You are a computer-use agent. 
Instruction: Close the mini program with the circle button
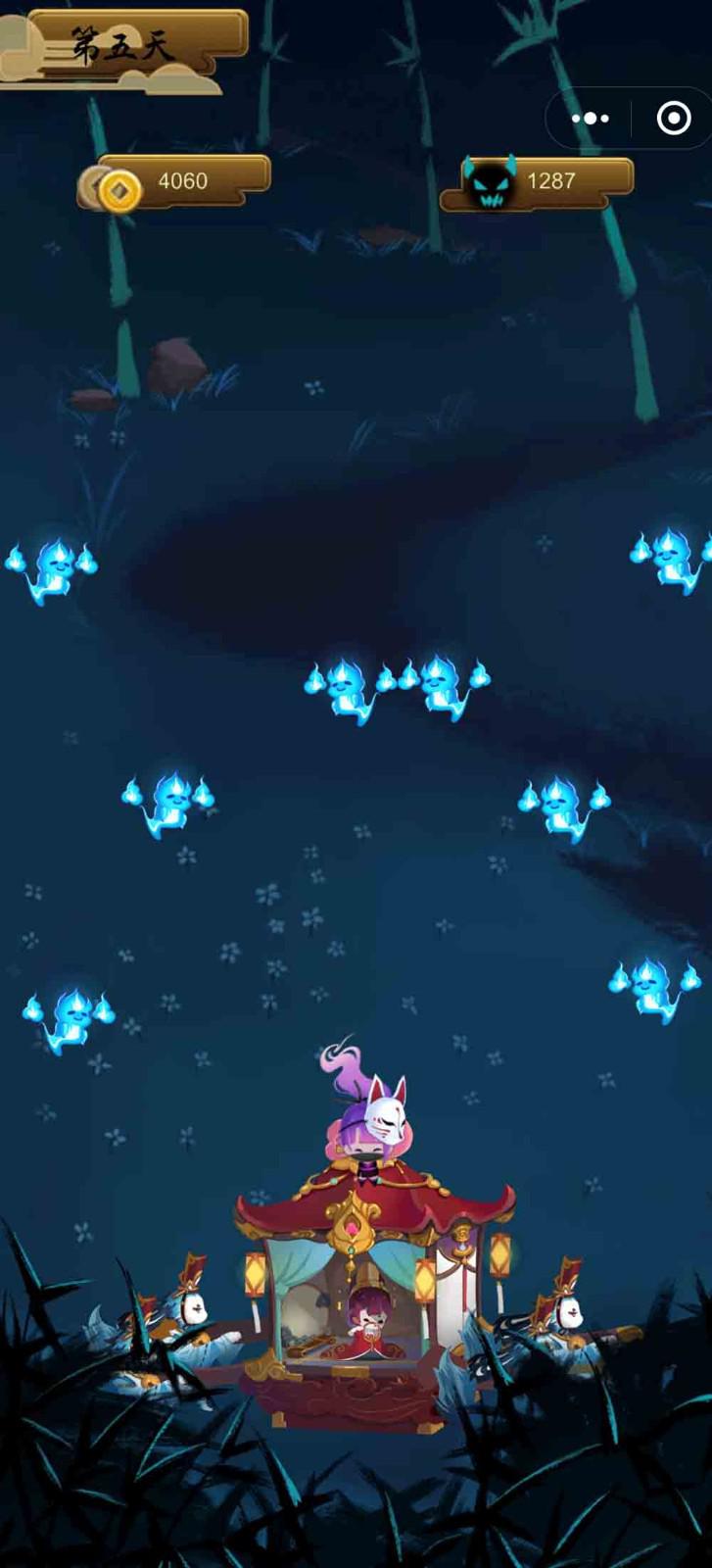point(674,119)
